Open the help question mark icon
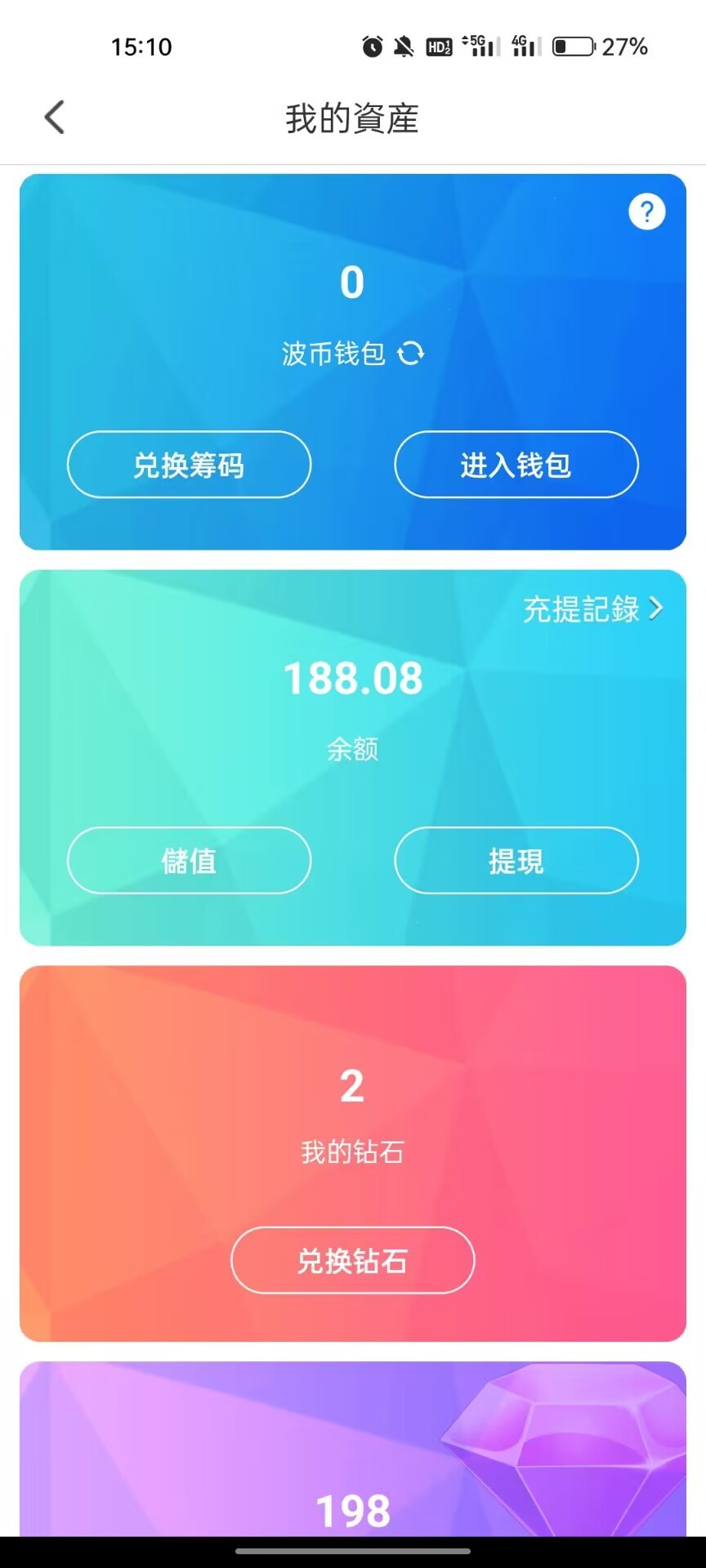The width and height of the screenshot is (706, 1568). coord(646,212)
